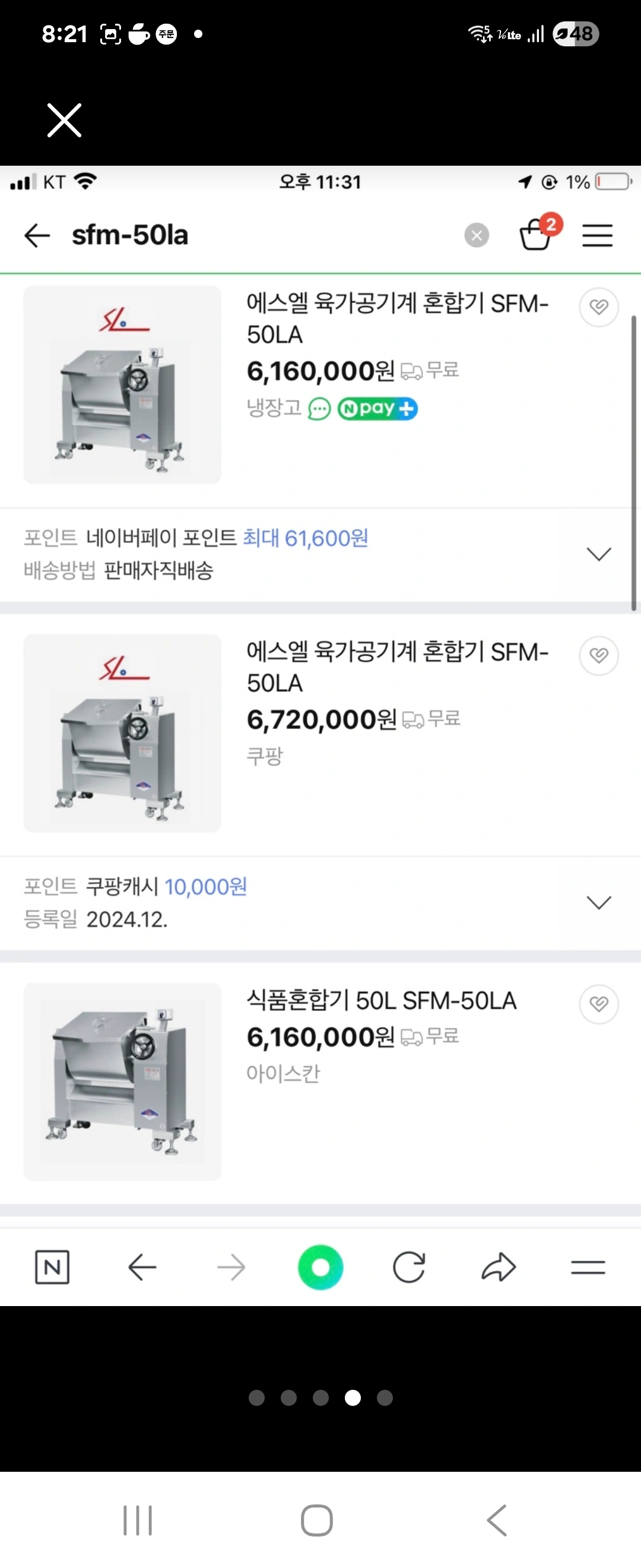Expand the 네이버페이 포인트 details chevron
Screen dimensions: 641x1568
pyautogui.click(x=598, y=553)
